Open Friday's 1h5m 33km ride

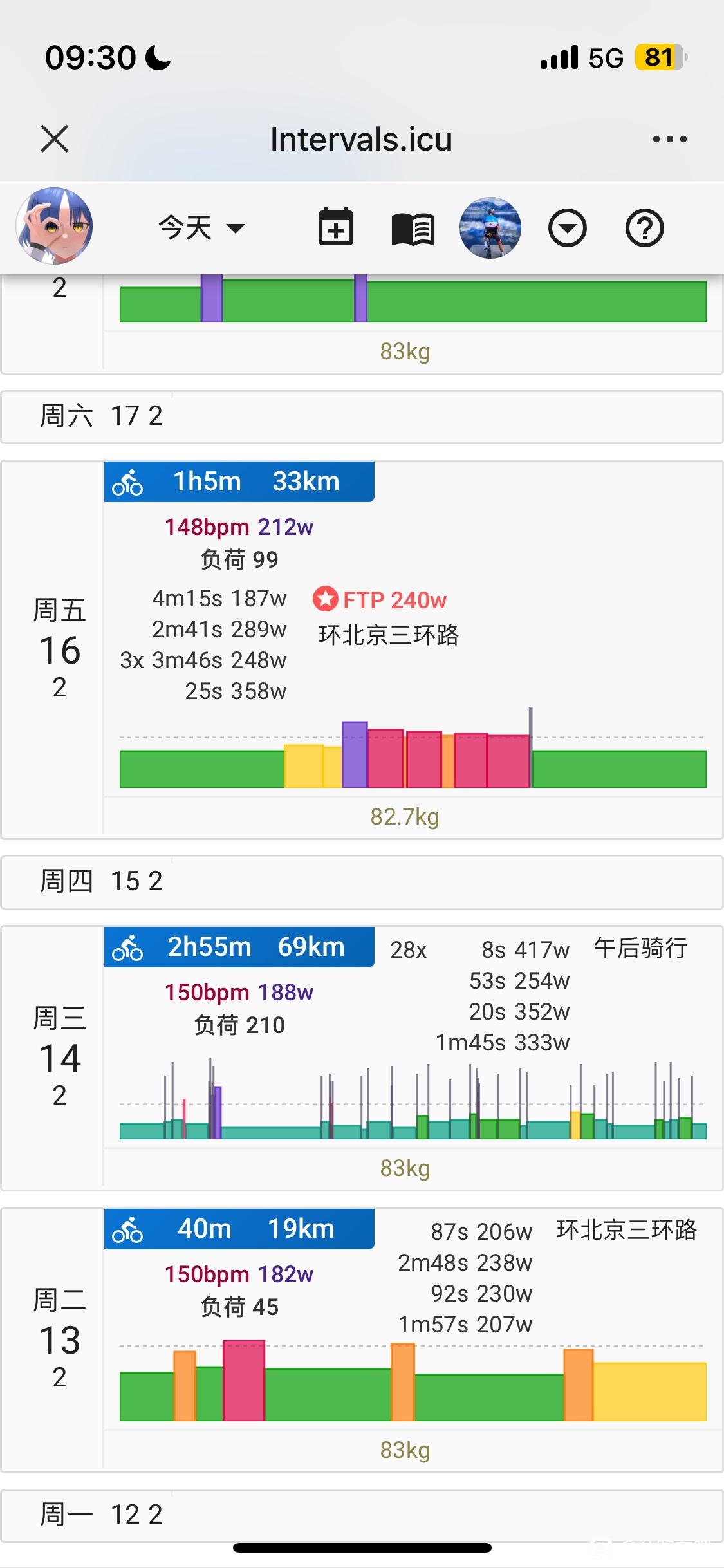tap(239, 481)
